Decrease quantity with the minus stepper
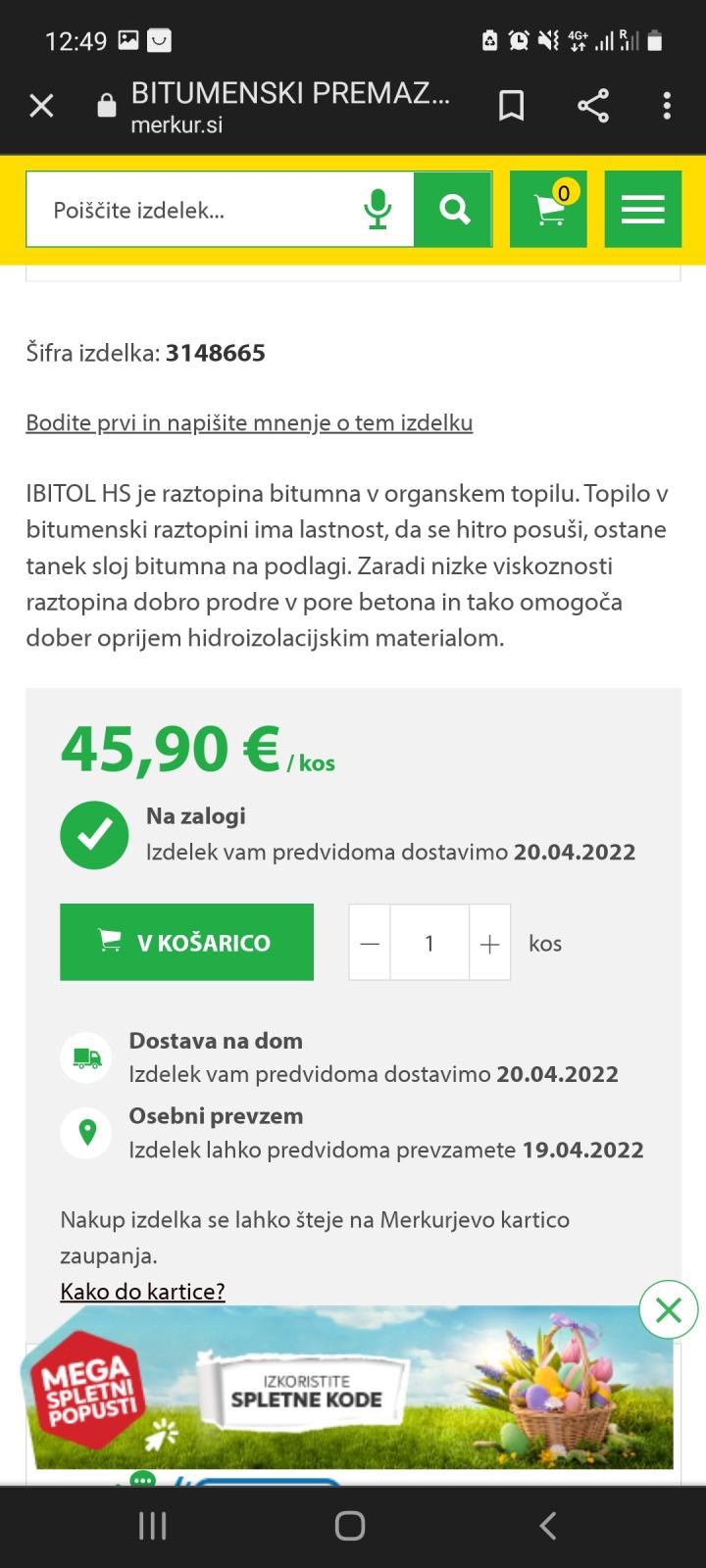 point(369,942)
